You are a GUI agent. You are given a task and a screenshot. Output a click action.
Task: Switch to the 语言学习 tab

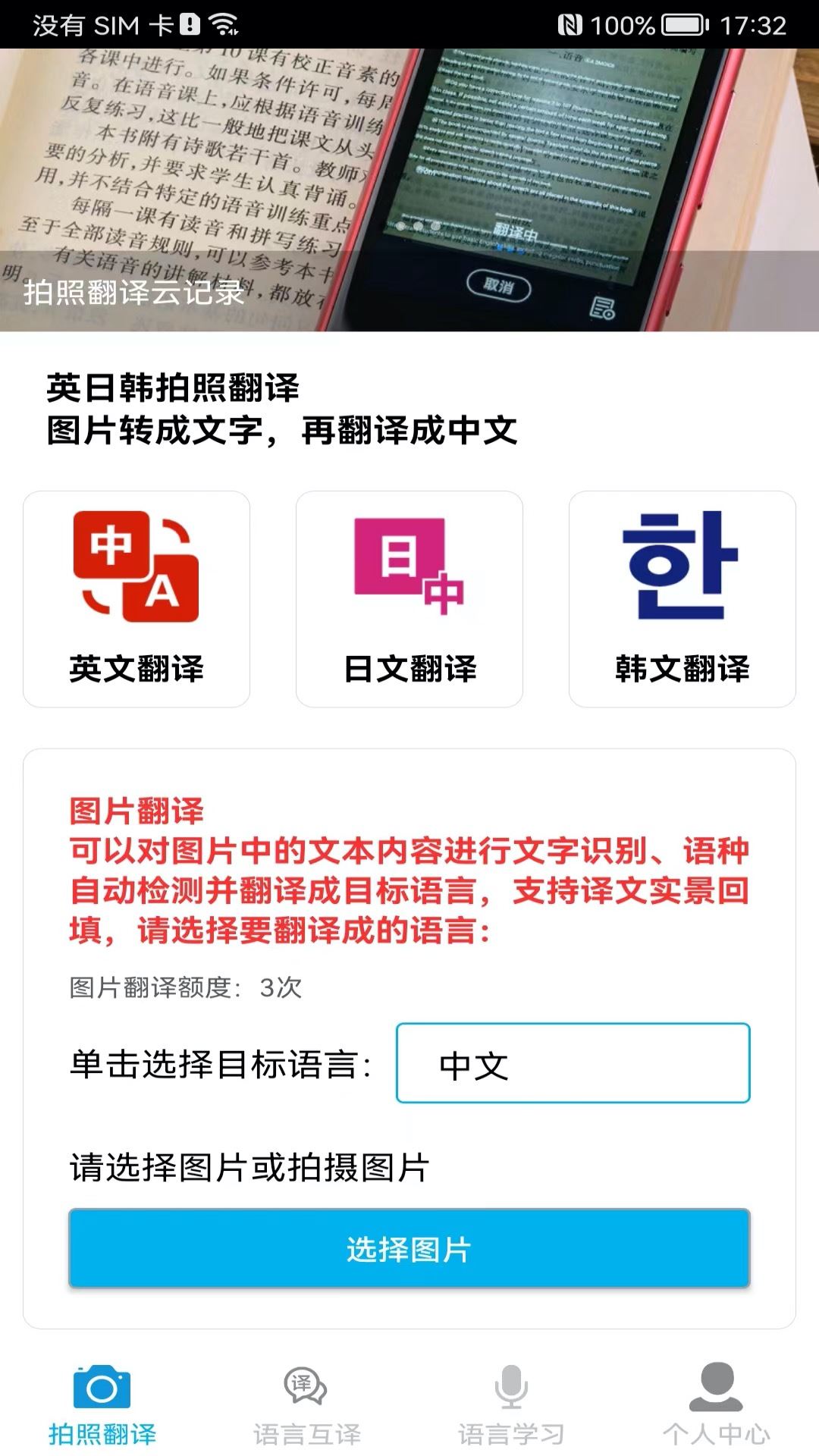point(512,1407)
